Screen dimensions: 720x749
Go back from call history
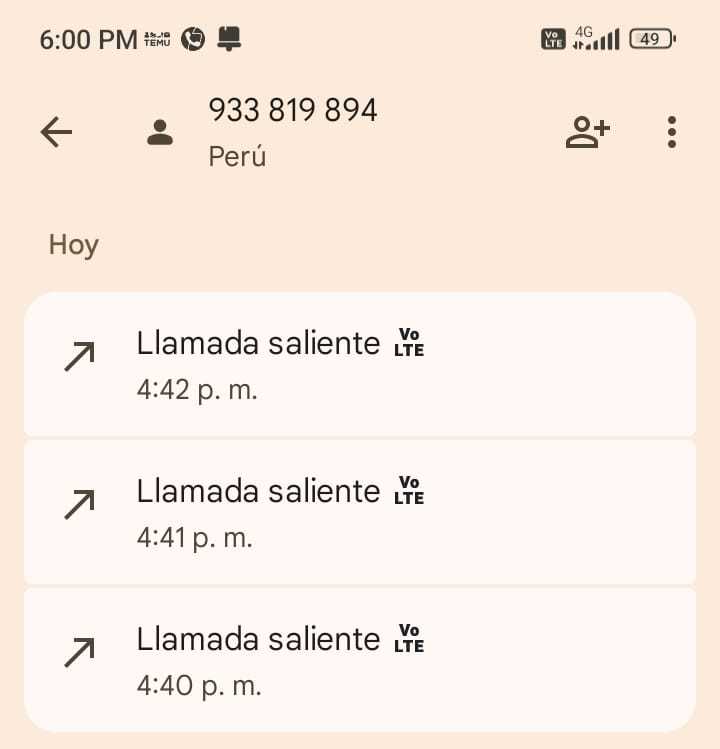tap(56, 132)
